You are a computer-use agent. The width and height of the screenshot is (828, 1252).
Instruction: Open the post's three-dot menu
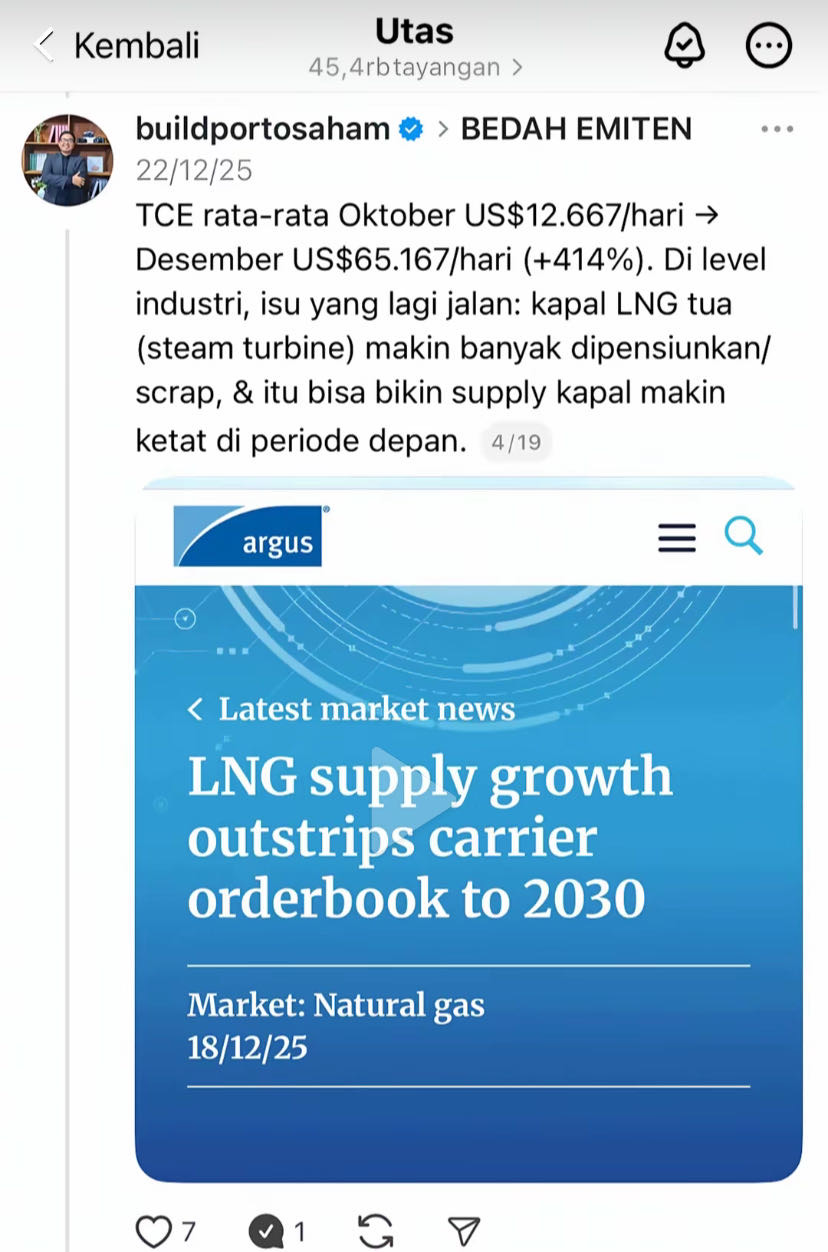pyautogui.click(x=777, y=130)
